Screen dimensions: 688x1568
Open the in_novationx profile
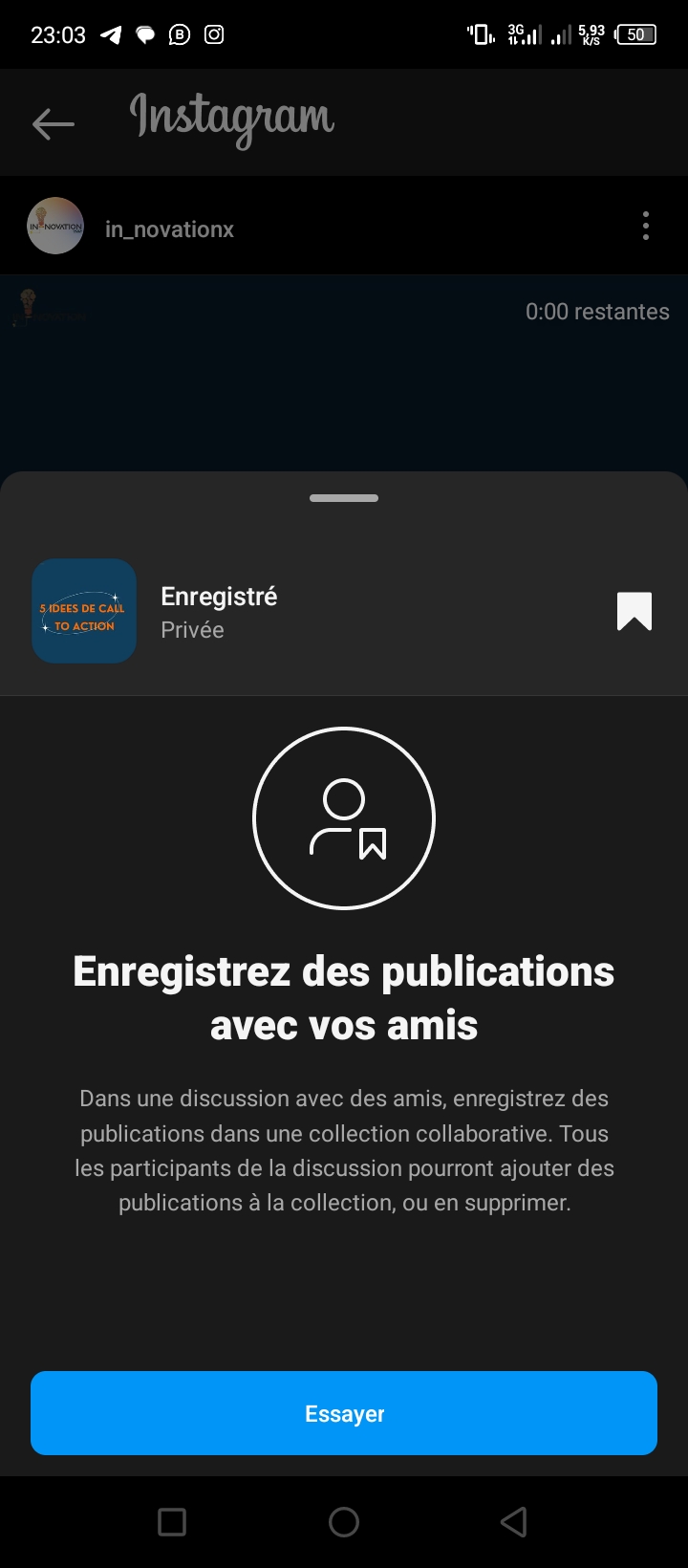click(169, 229)
